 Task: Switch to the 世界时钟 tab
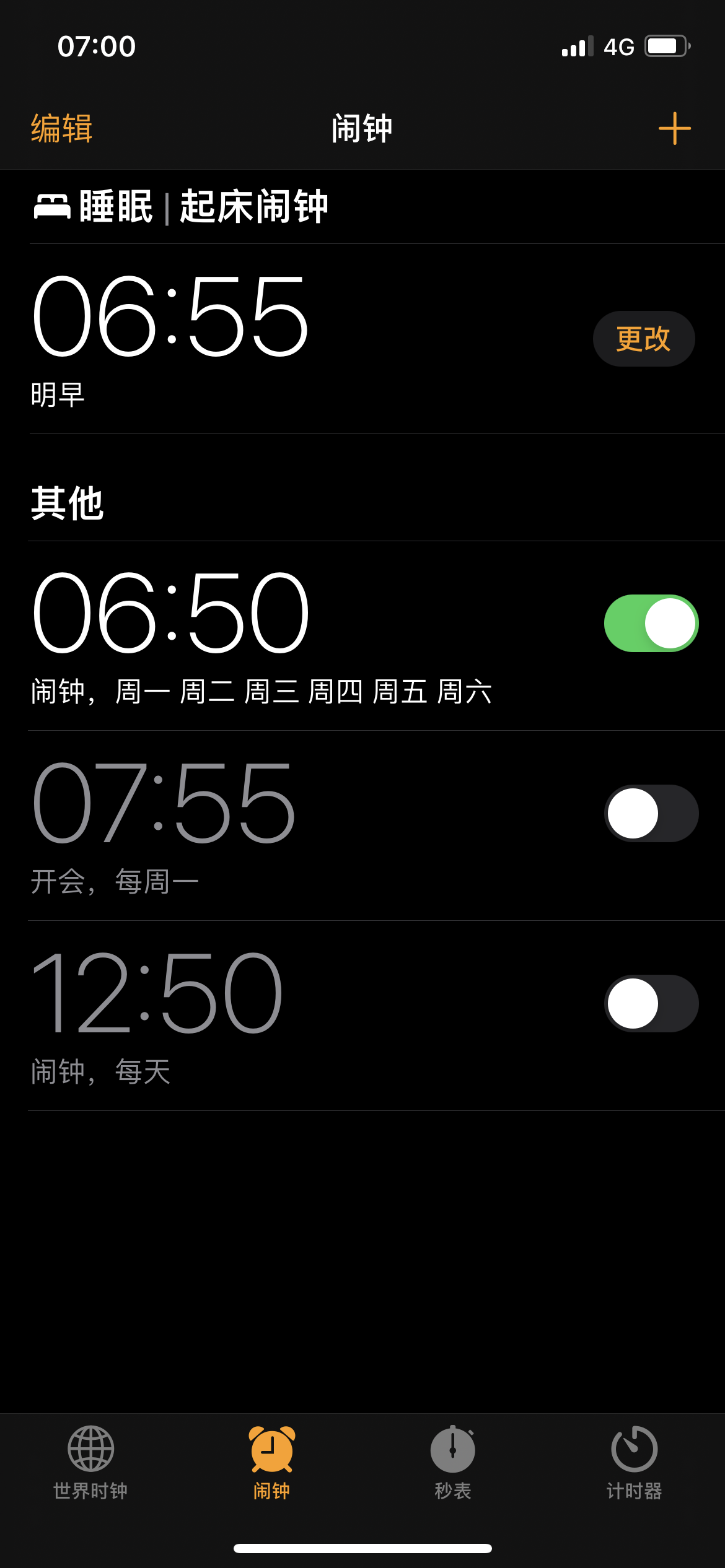point(90,1462)
